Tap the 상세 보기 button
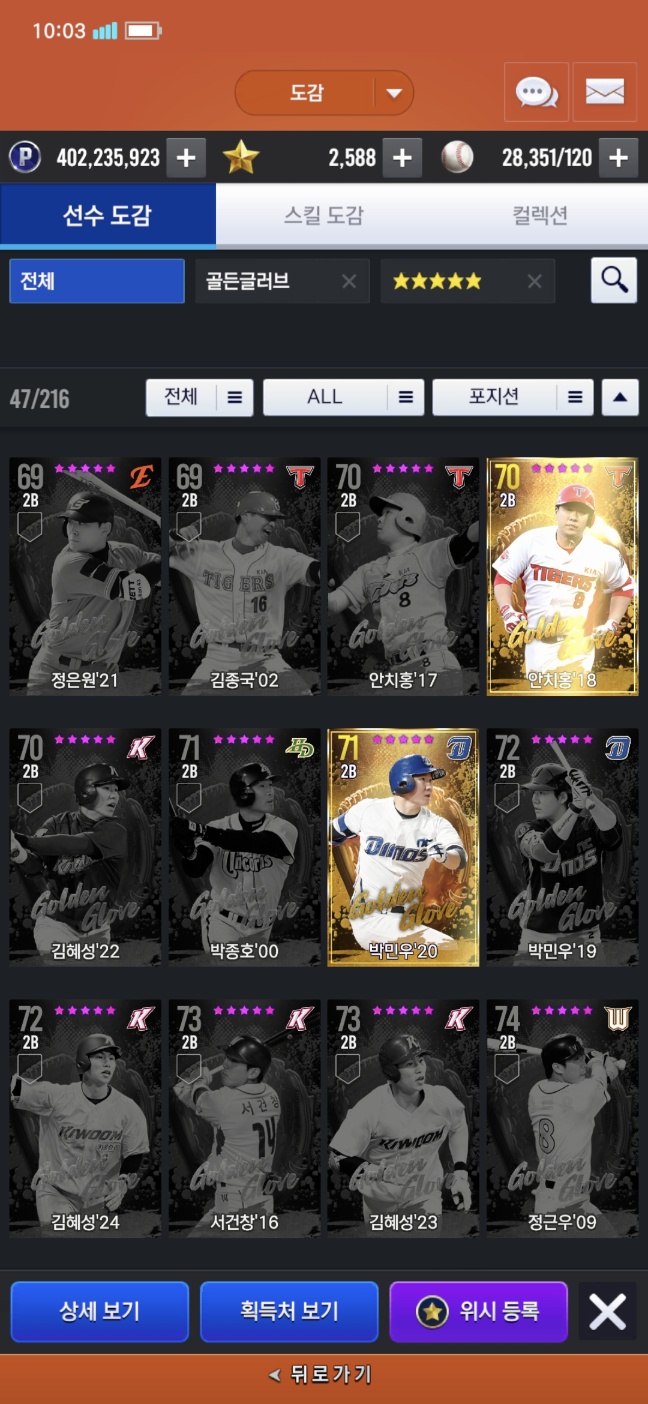 [x=100, y=1311]
